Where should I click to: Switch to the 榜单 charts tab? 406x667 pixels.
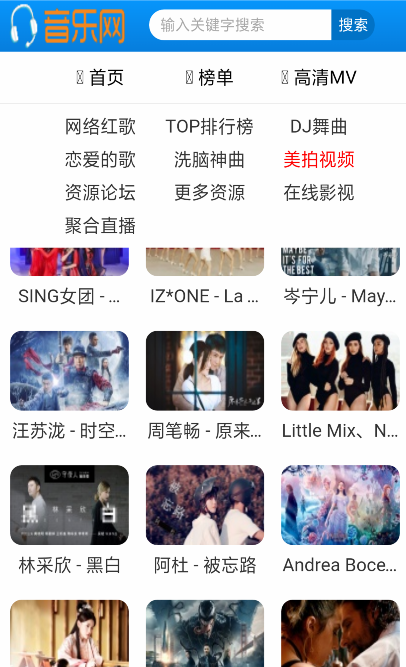pyautogui.click(x=209, y=78)
